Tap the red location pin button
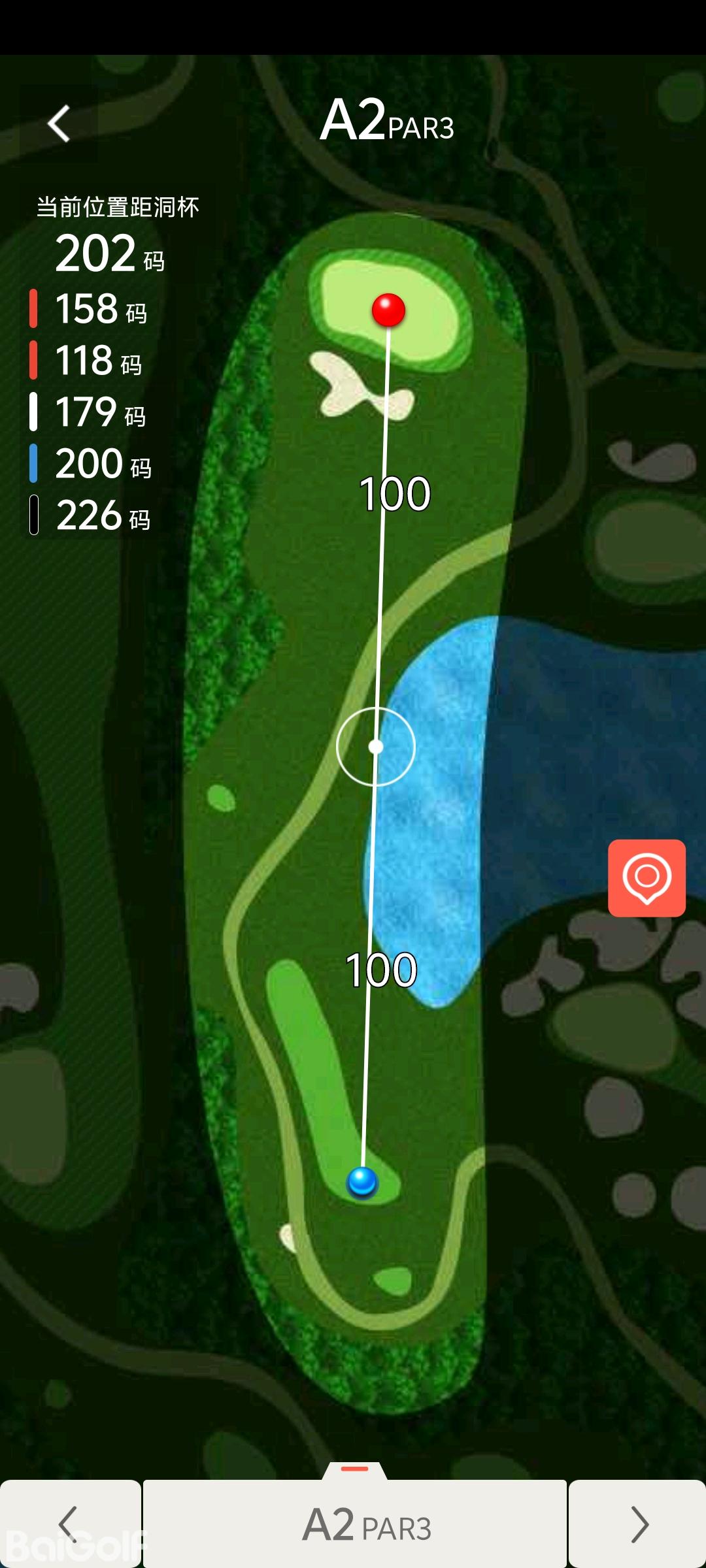This screenshot has width=706, height=1568. coord(647,878)
